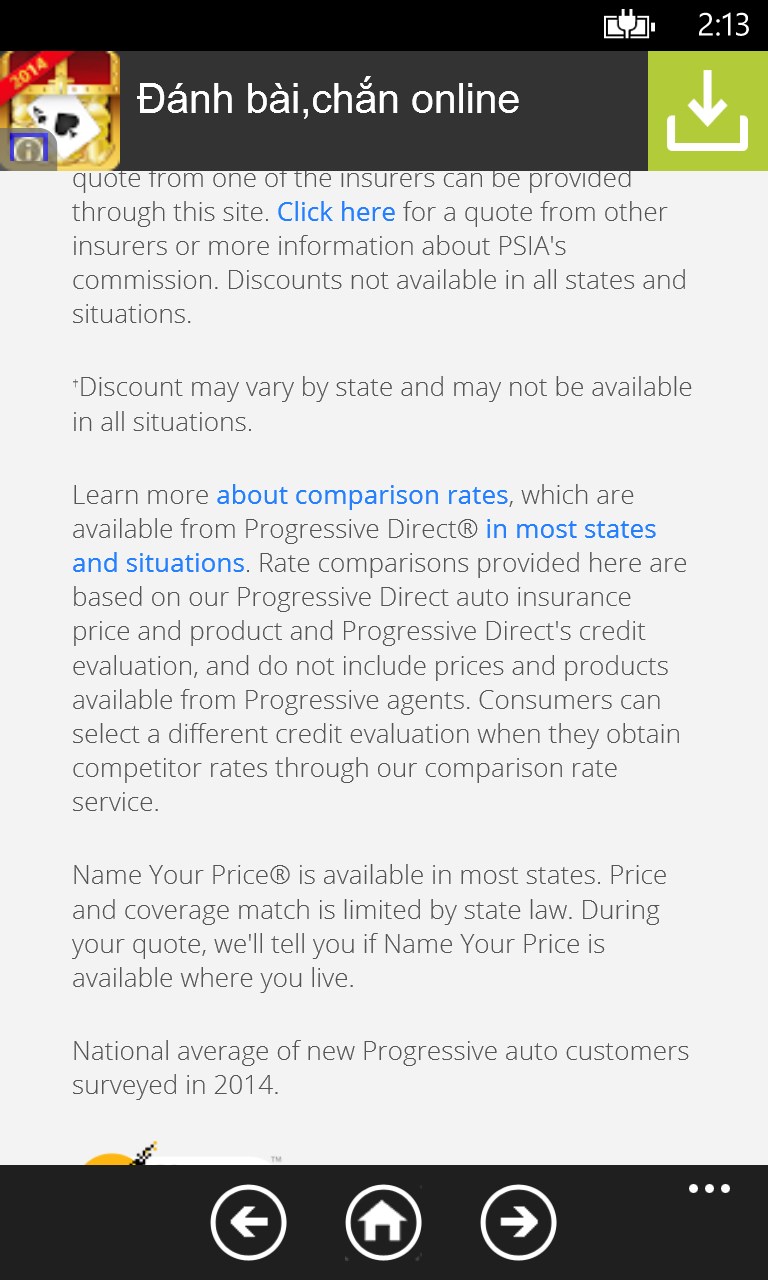Expand the more options menu

(x=709, y=1189)
